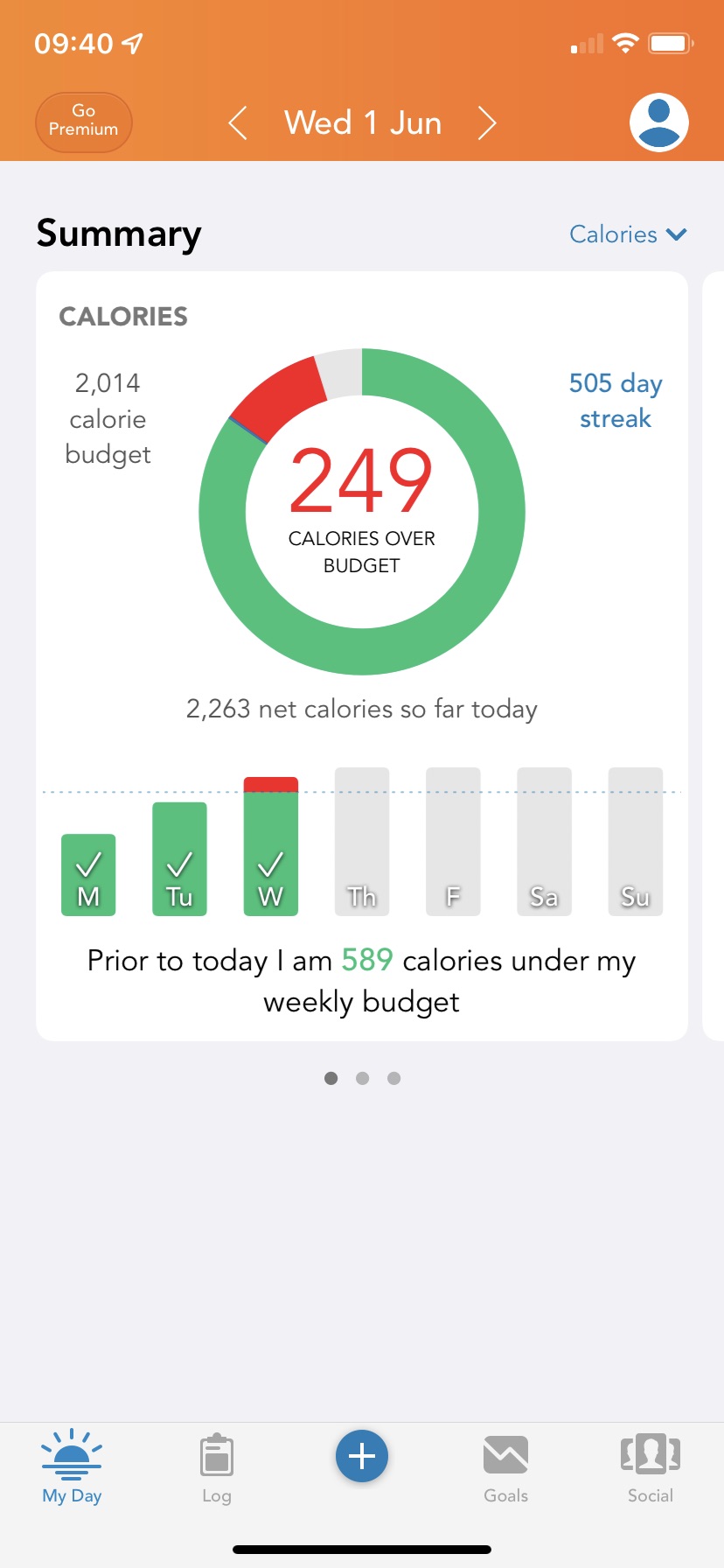Select Wednesday's bar in weekly chart
The height and width of the screenshot is (1568, 724).
pyautogui.click(x=271, y=846)
